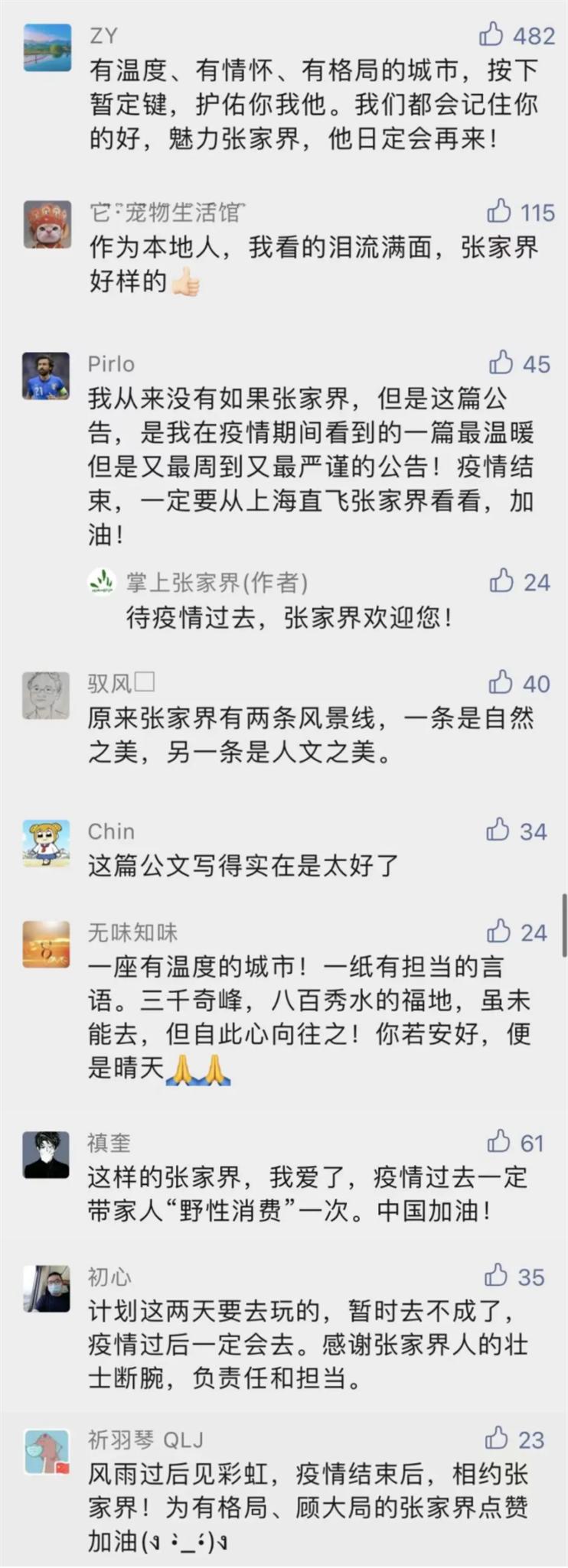This screenshot has width=568, height=1568.
Task: Like 初心's comment
Action: (497, 1276)
